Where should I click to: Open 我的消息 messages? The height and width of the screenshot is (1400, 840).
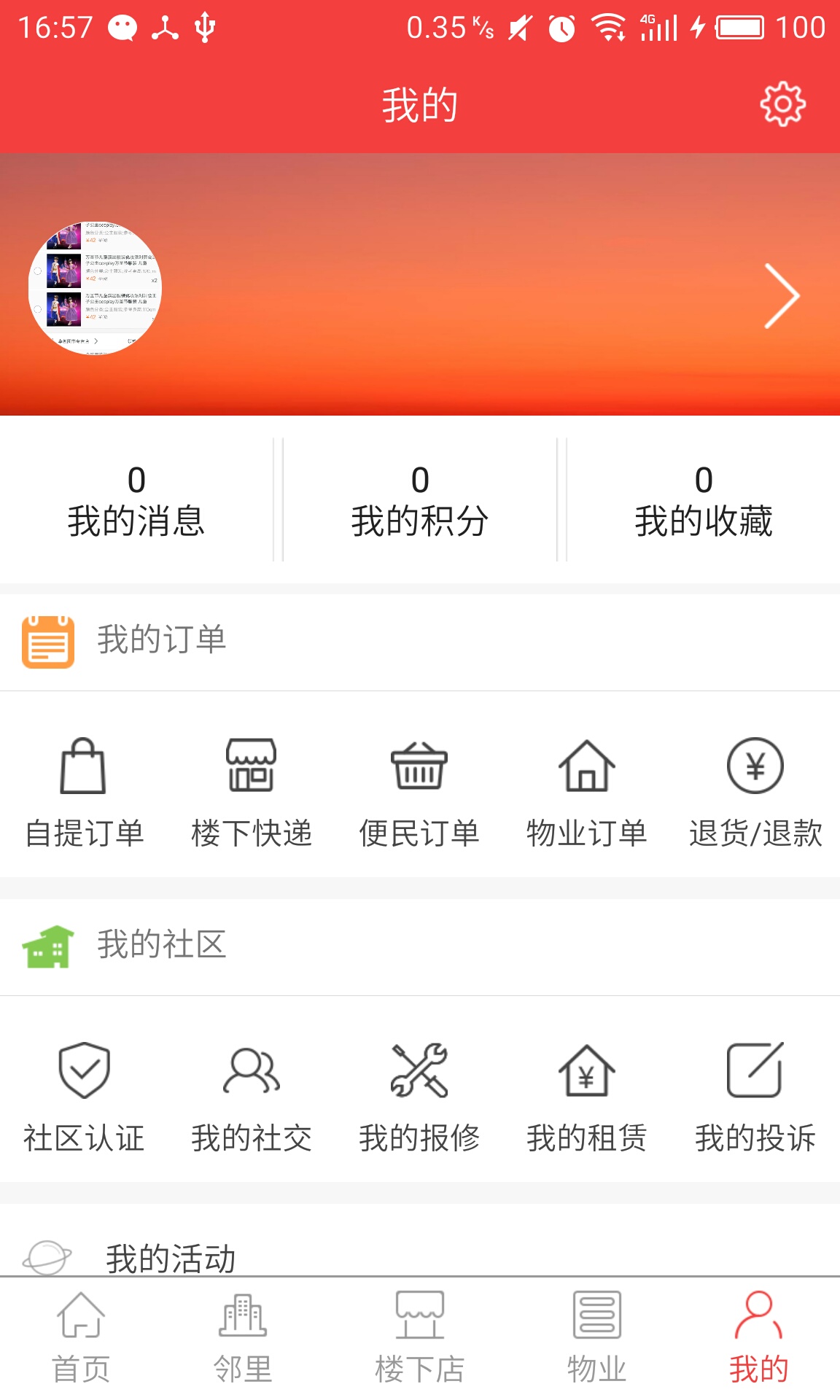136,501
